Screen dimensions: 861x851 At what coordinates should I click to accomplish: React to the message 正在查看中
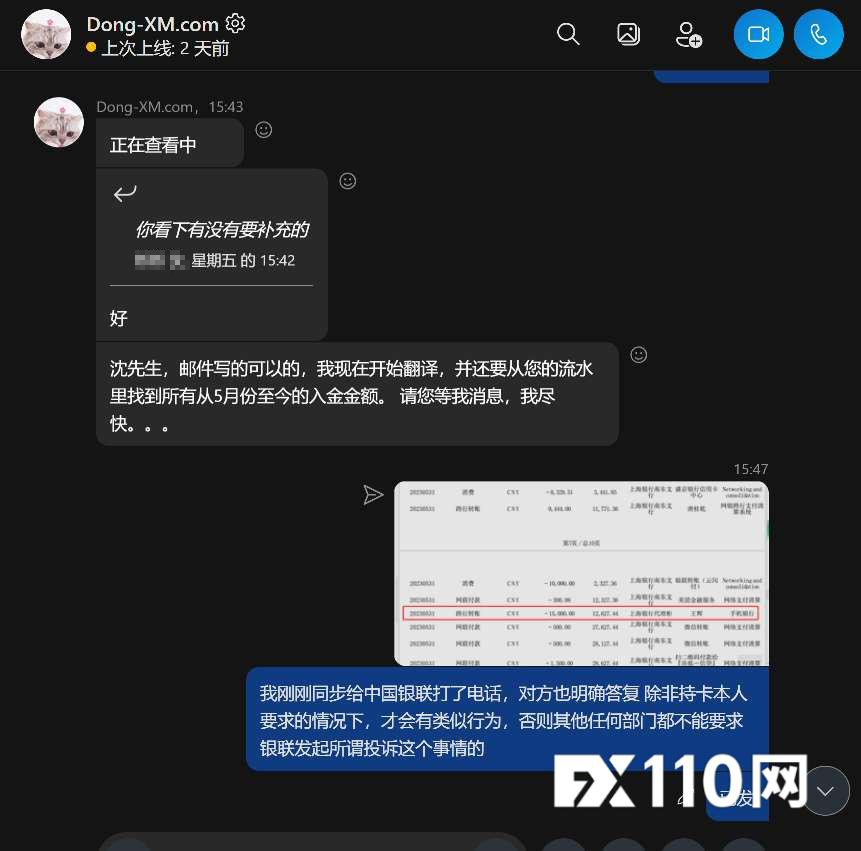tap(264, 129)
